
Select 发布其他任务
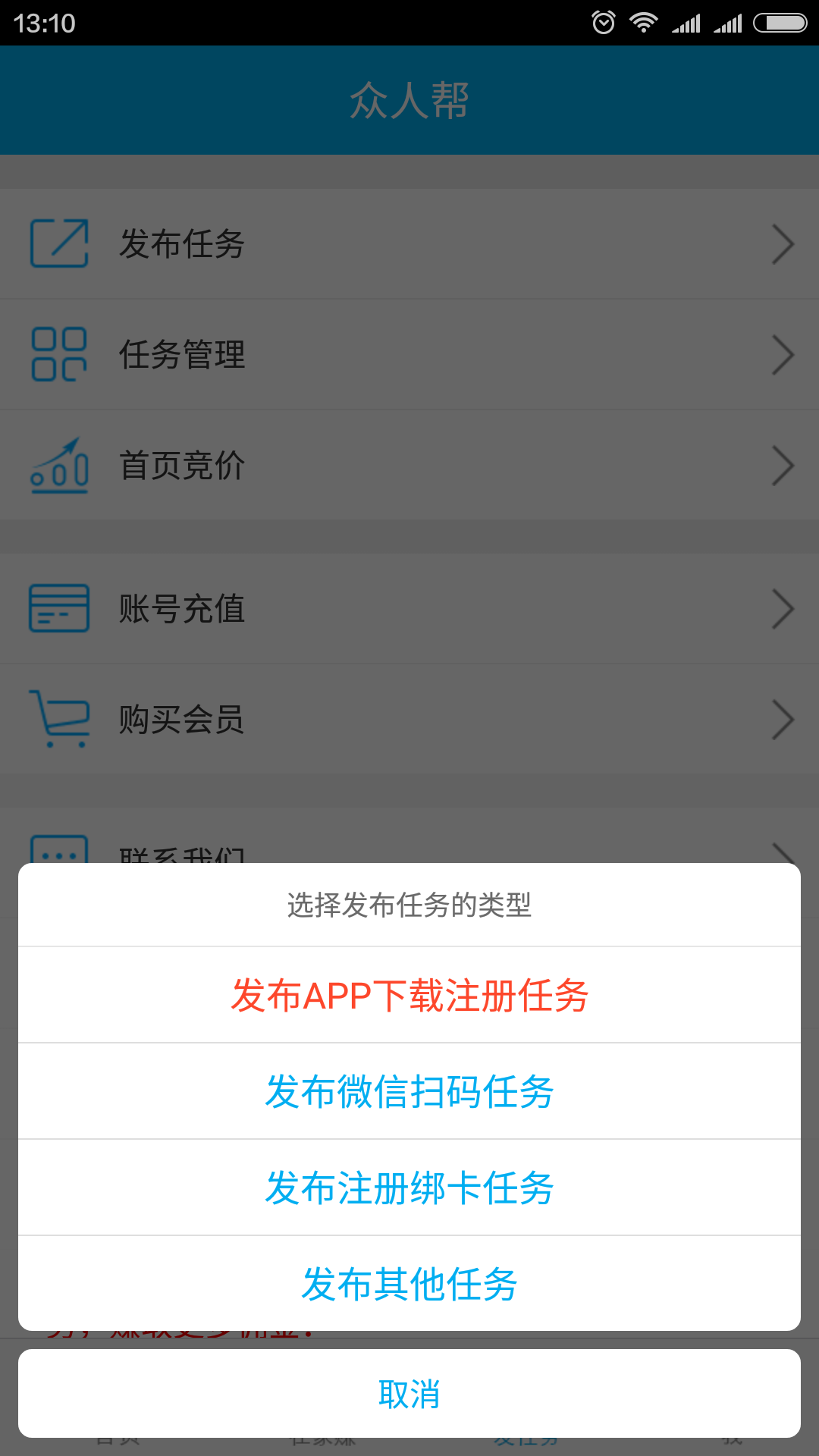pos(409,1283)
